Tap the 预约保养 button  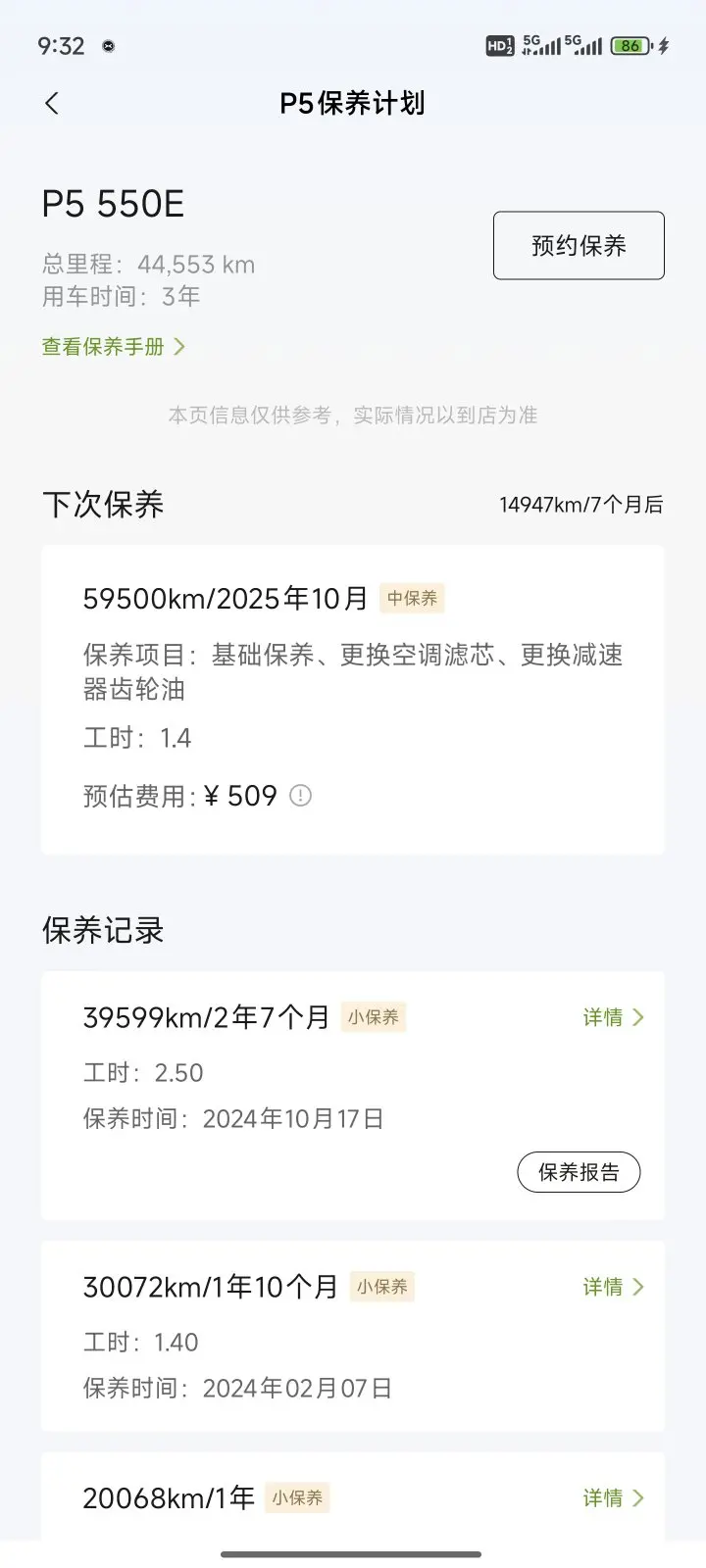point(579,245)
